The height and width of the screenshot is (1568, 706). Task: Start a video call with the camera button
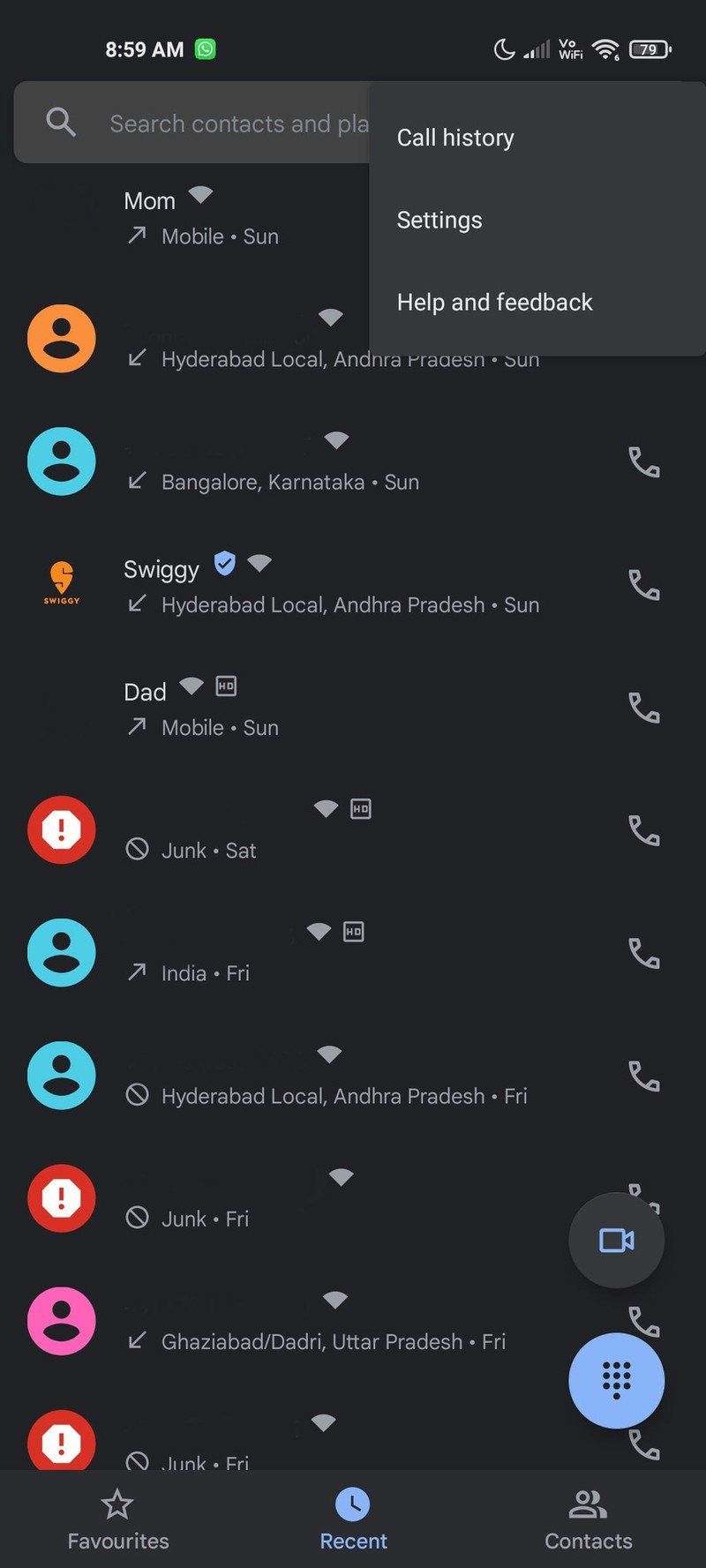(x=616, y=1240)
